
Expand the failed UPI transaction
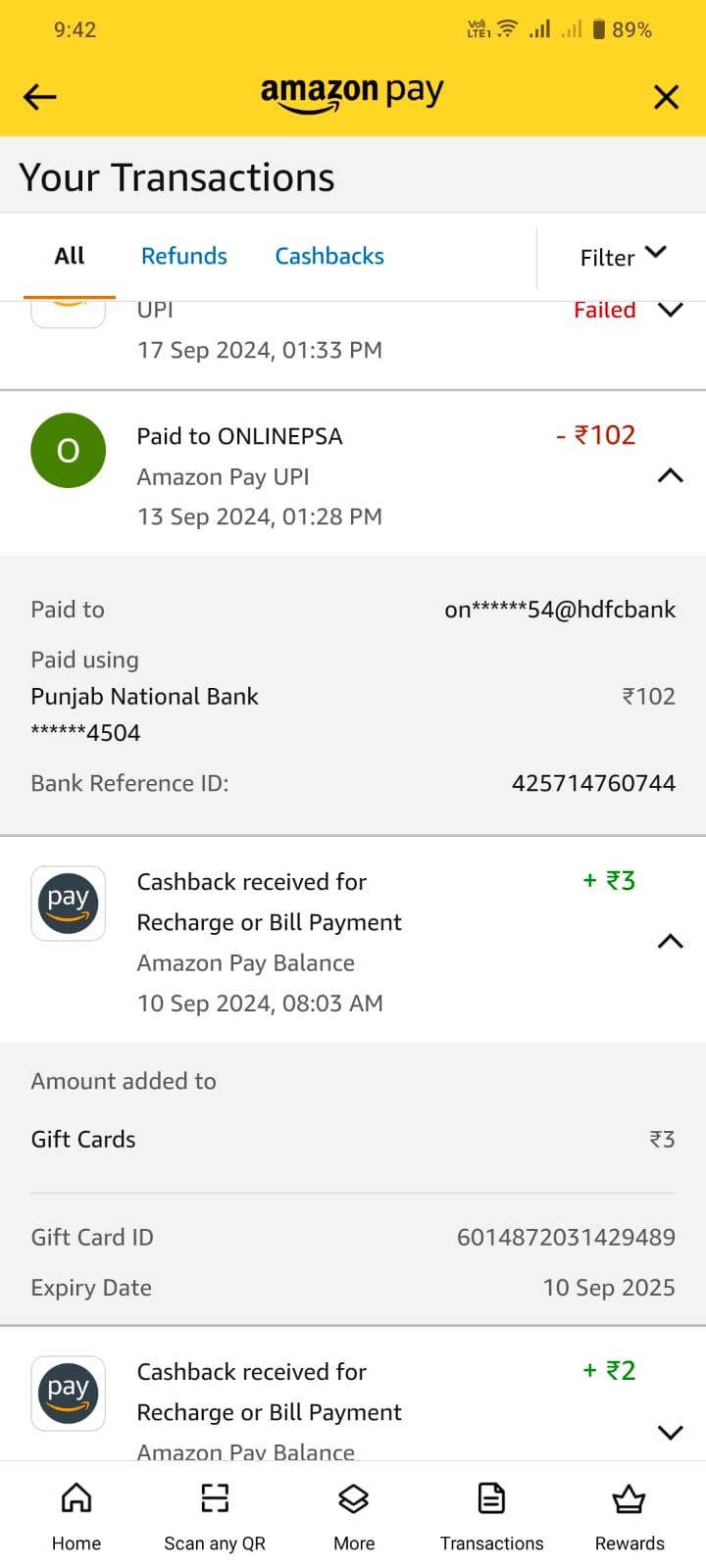670,311
